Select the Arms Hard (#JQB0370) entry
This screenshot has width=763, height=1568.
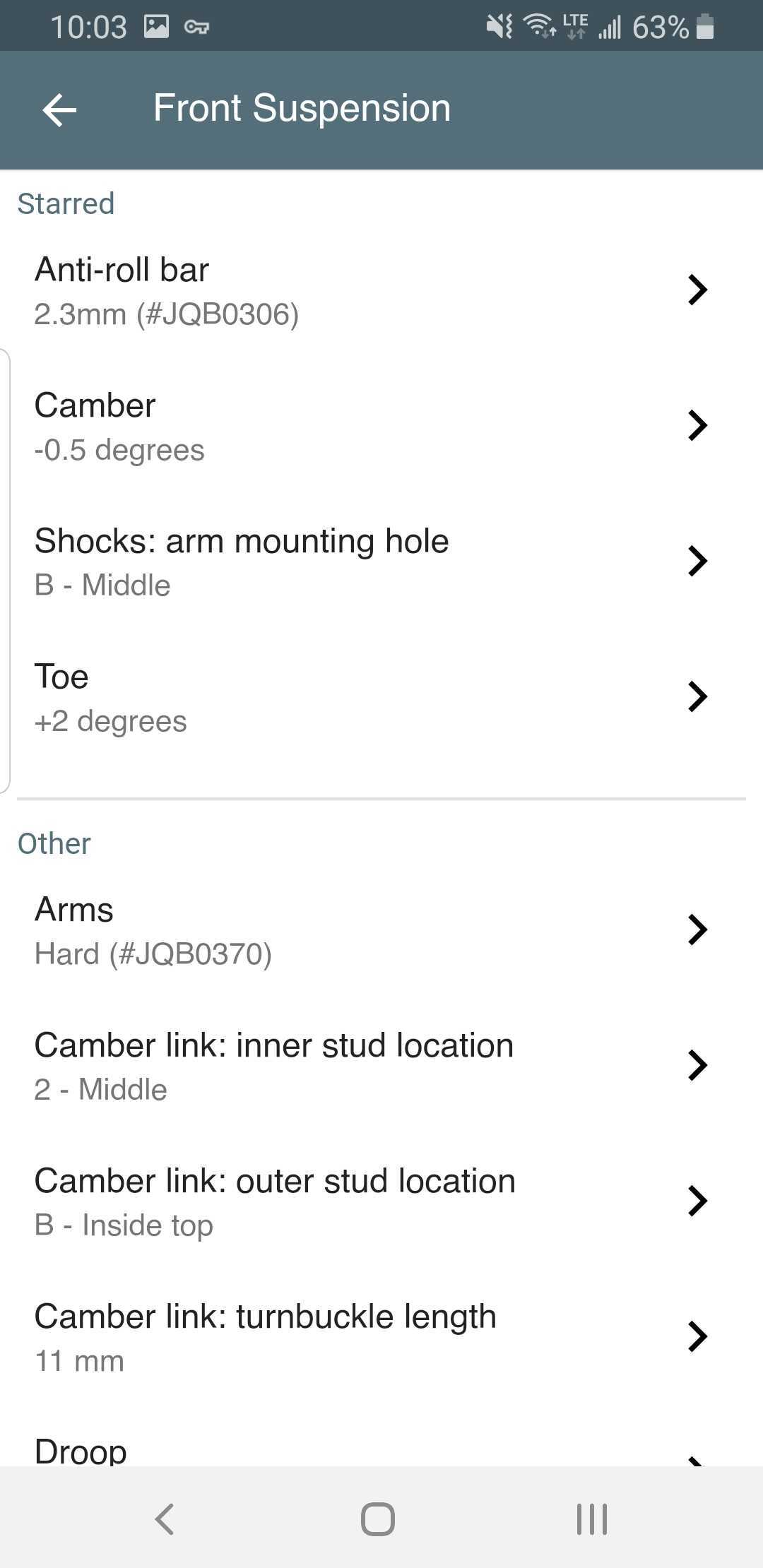pyautogui.click(x=697, y=929)
